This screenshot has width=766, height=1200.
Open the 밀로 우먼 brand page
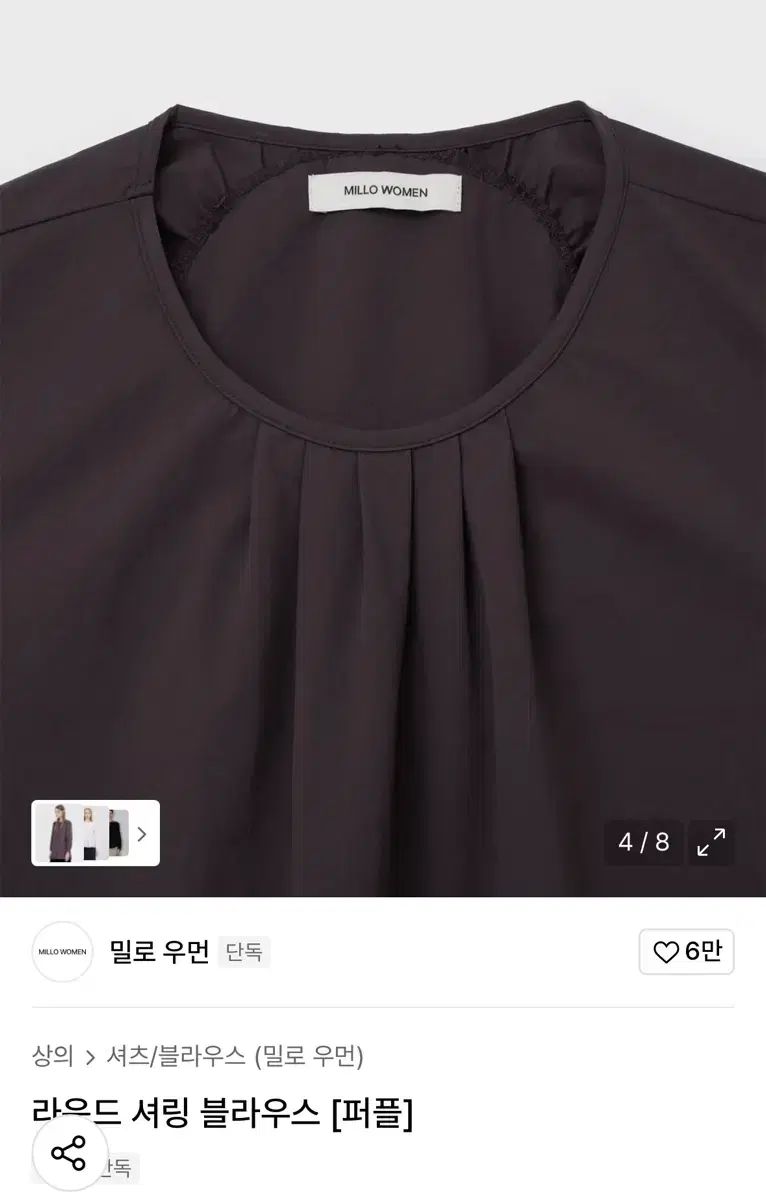[x=159, y=952]
